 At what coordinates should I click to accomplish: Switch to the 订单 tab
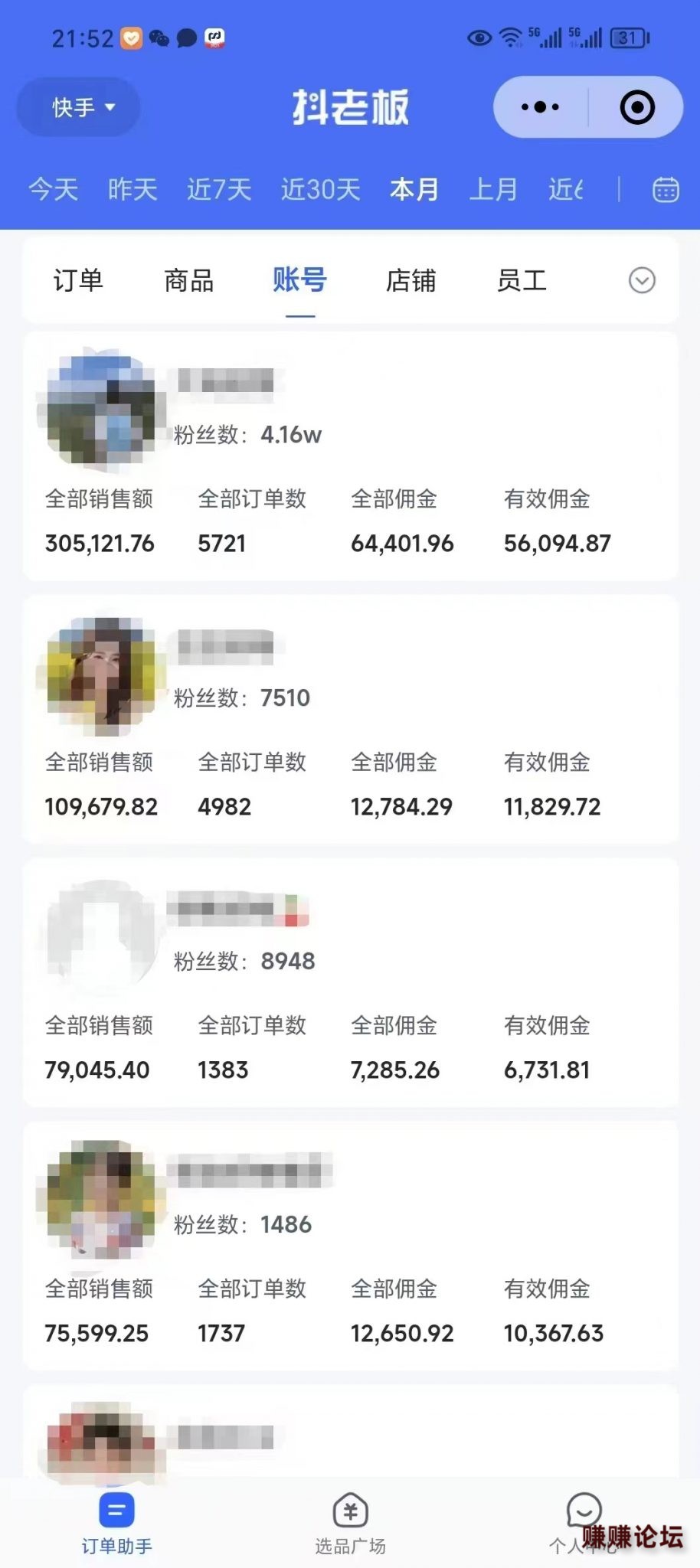78,281
